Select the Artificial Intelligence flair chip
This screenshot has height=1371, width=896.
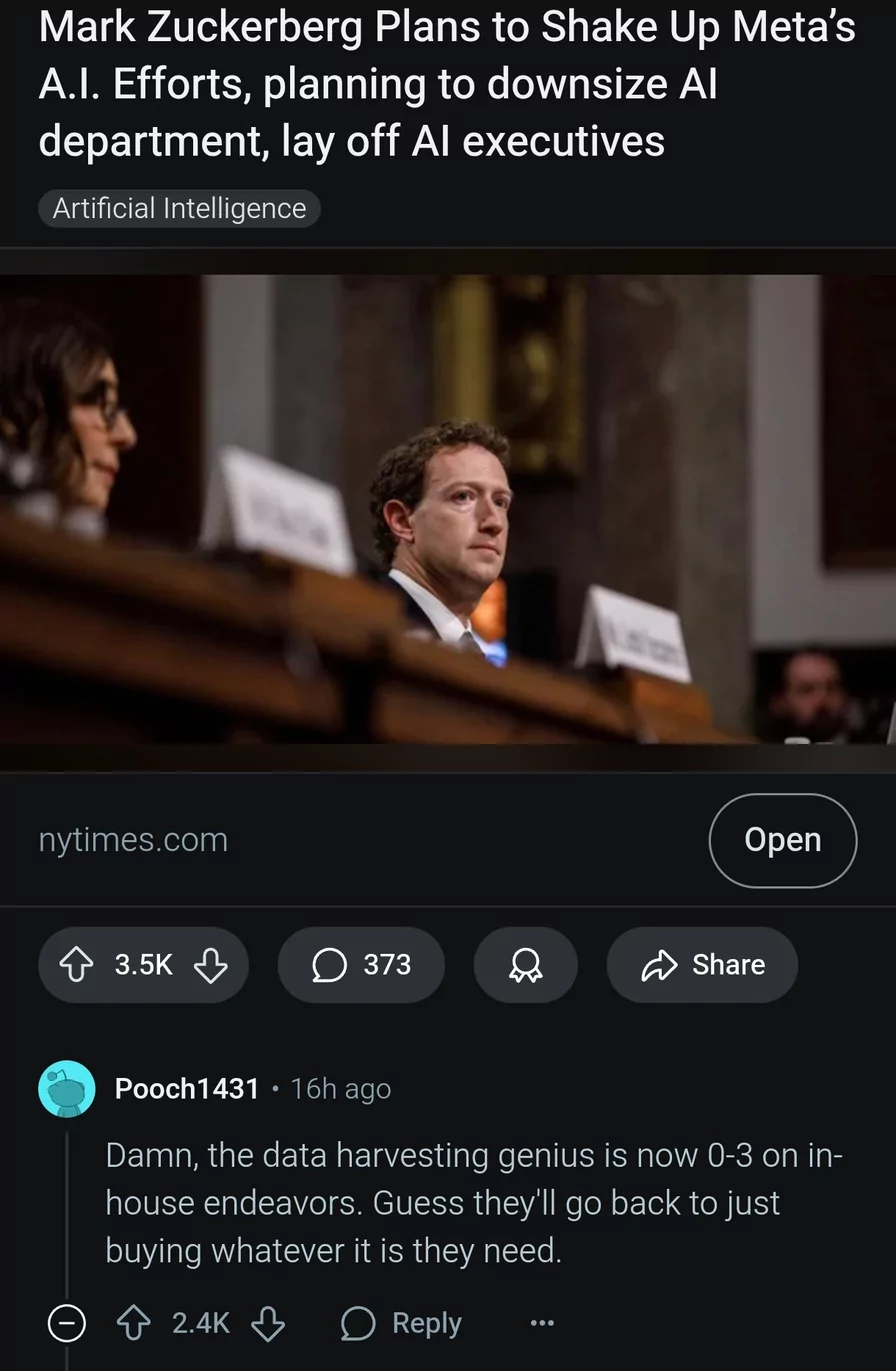pyautogui.click(x=179, y=208)
